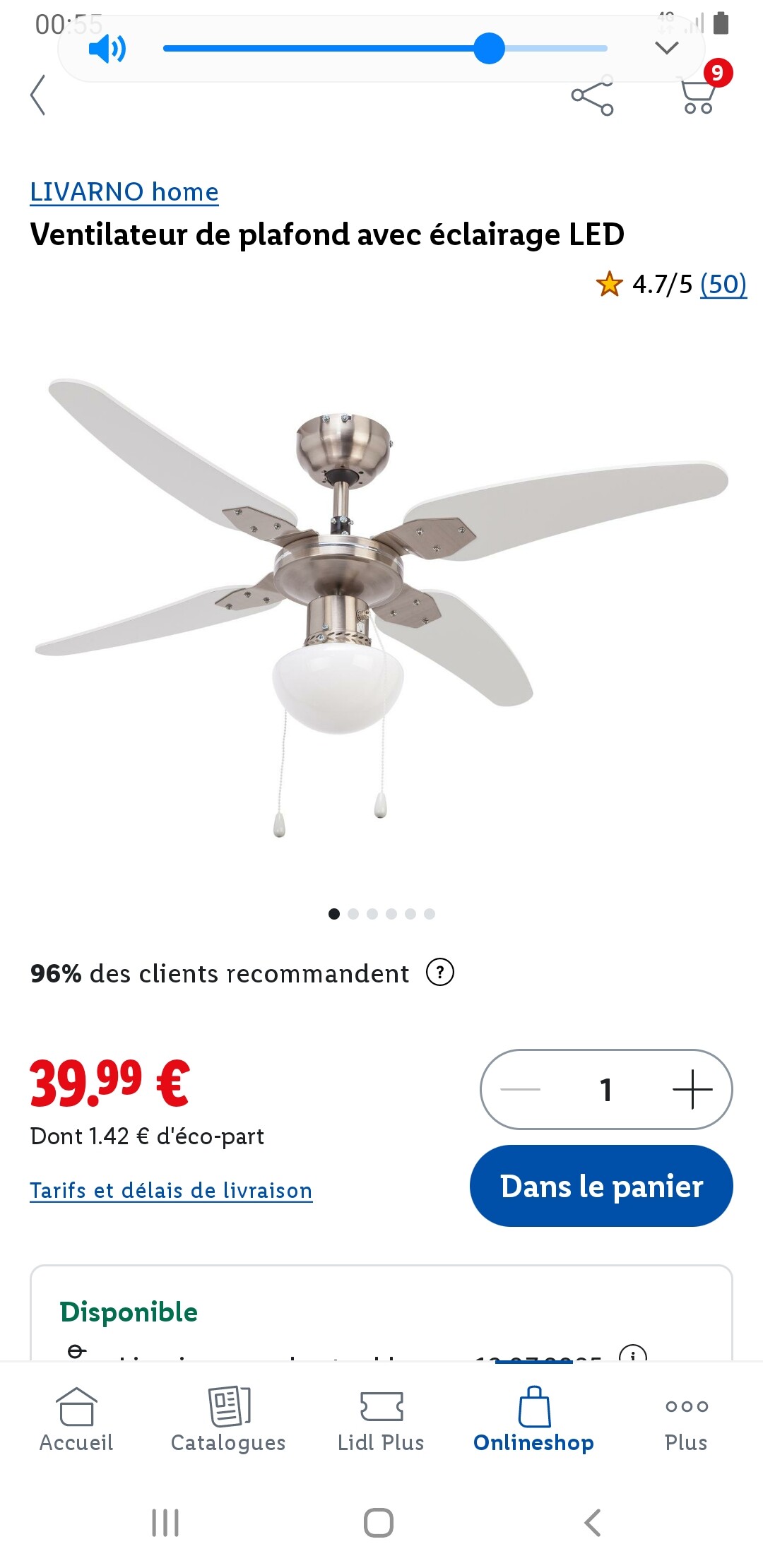Select the Onlineshop tab
Image resolution: width=763 pixels, height=1568 pixels.
coord(533,1420)
